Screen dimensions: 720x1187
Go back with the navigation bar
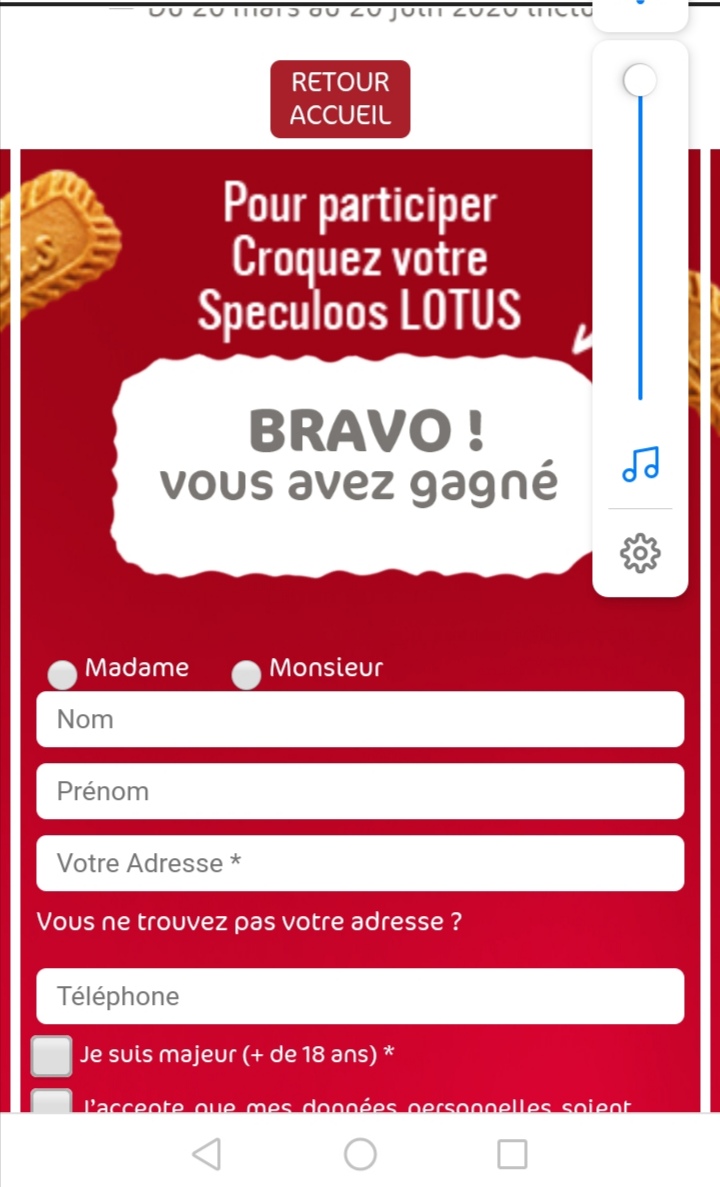point(207,1154)
